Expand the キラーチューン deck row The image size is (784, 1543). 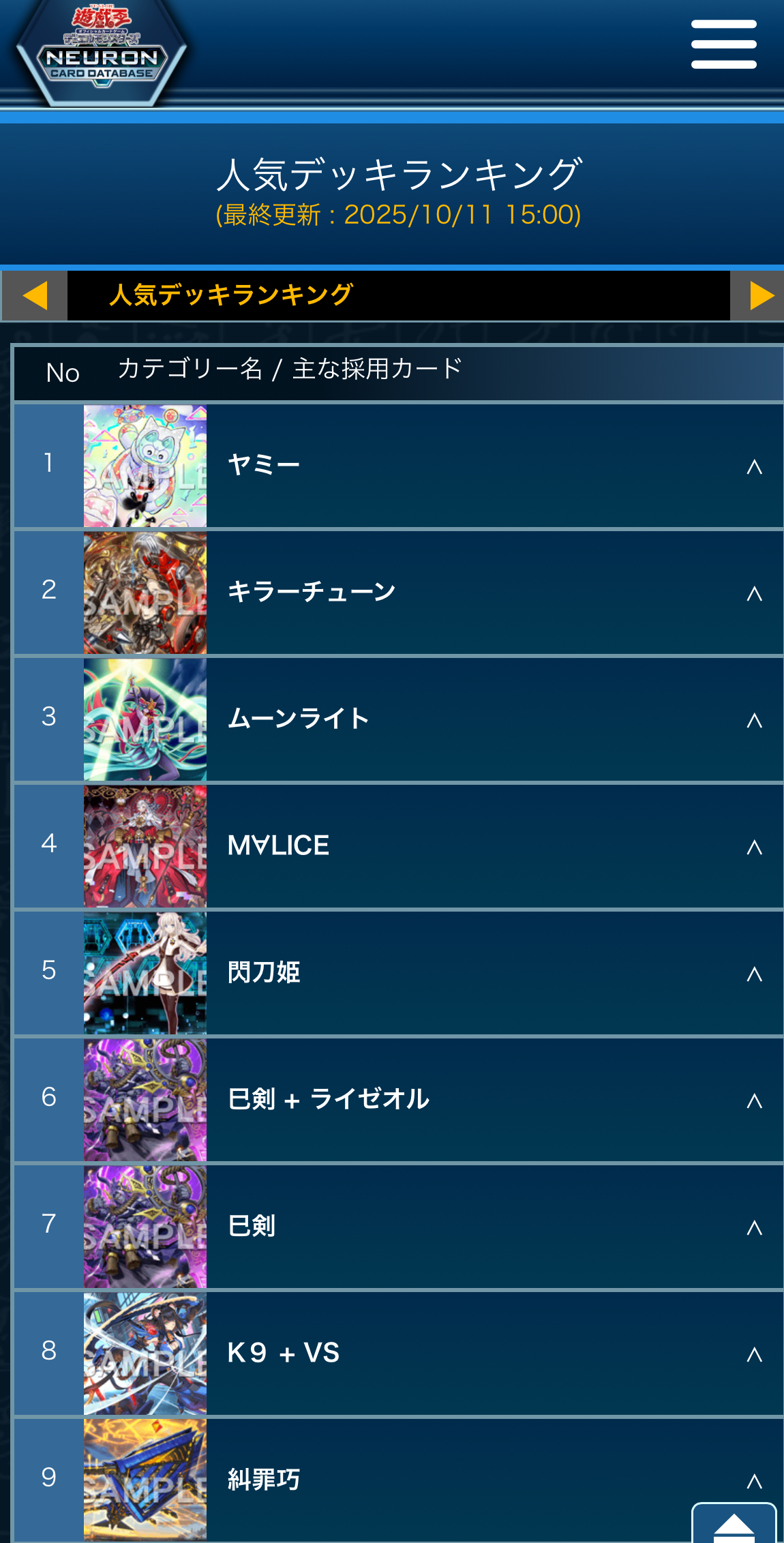pos(753,594)
